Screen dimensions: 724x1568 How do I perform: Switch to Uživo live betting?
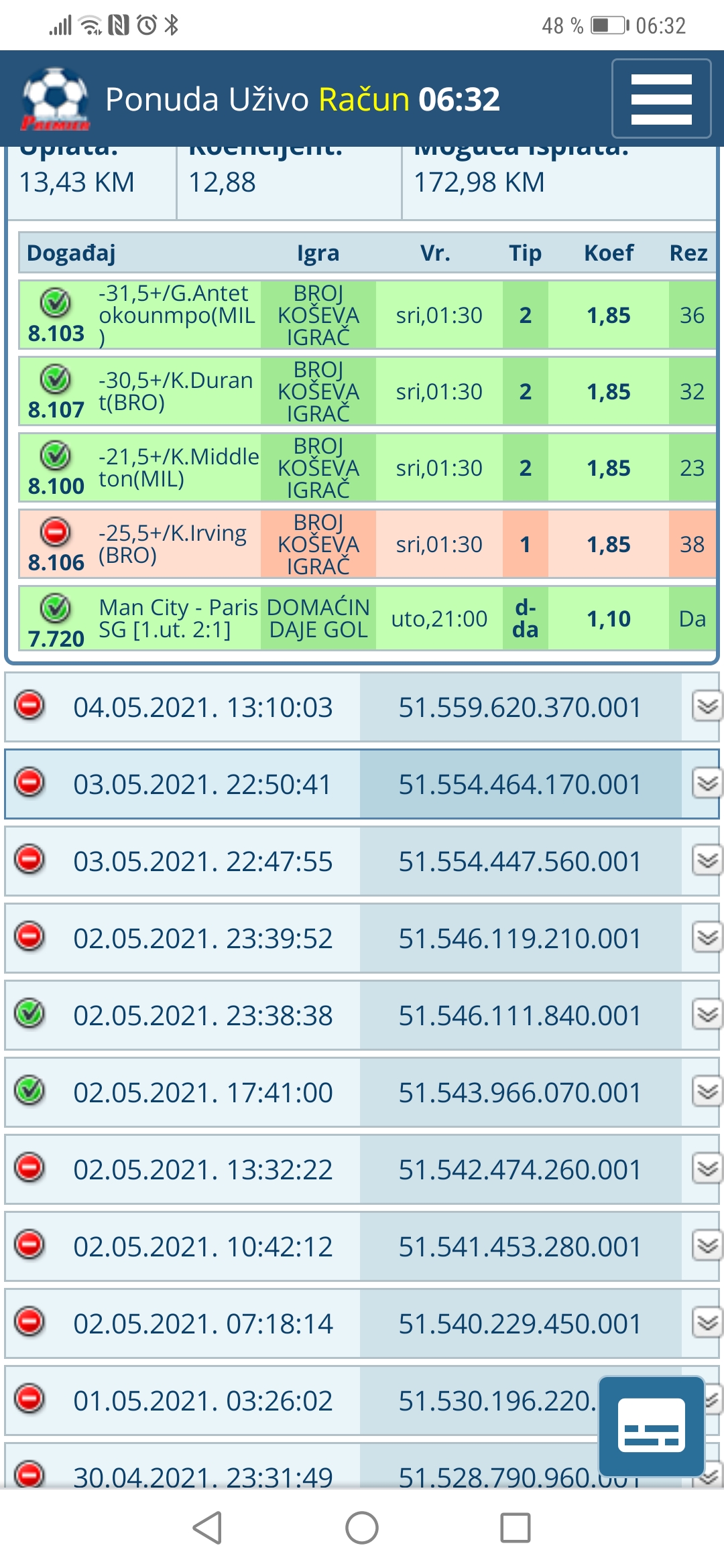click(x=268, y=99)
